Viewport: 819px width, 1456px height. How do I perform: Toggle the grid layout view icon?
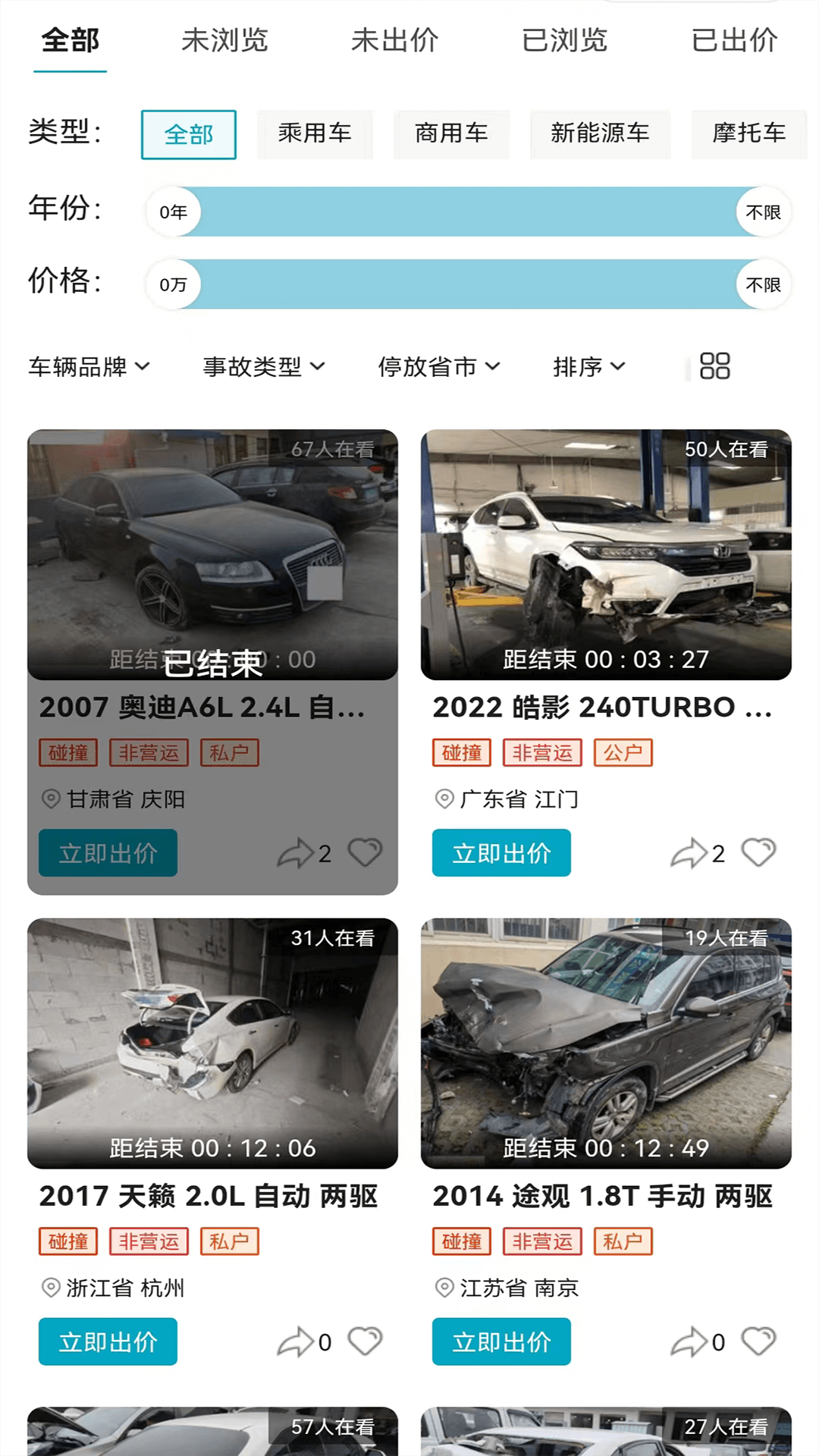[x=714, y=366]
